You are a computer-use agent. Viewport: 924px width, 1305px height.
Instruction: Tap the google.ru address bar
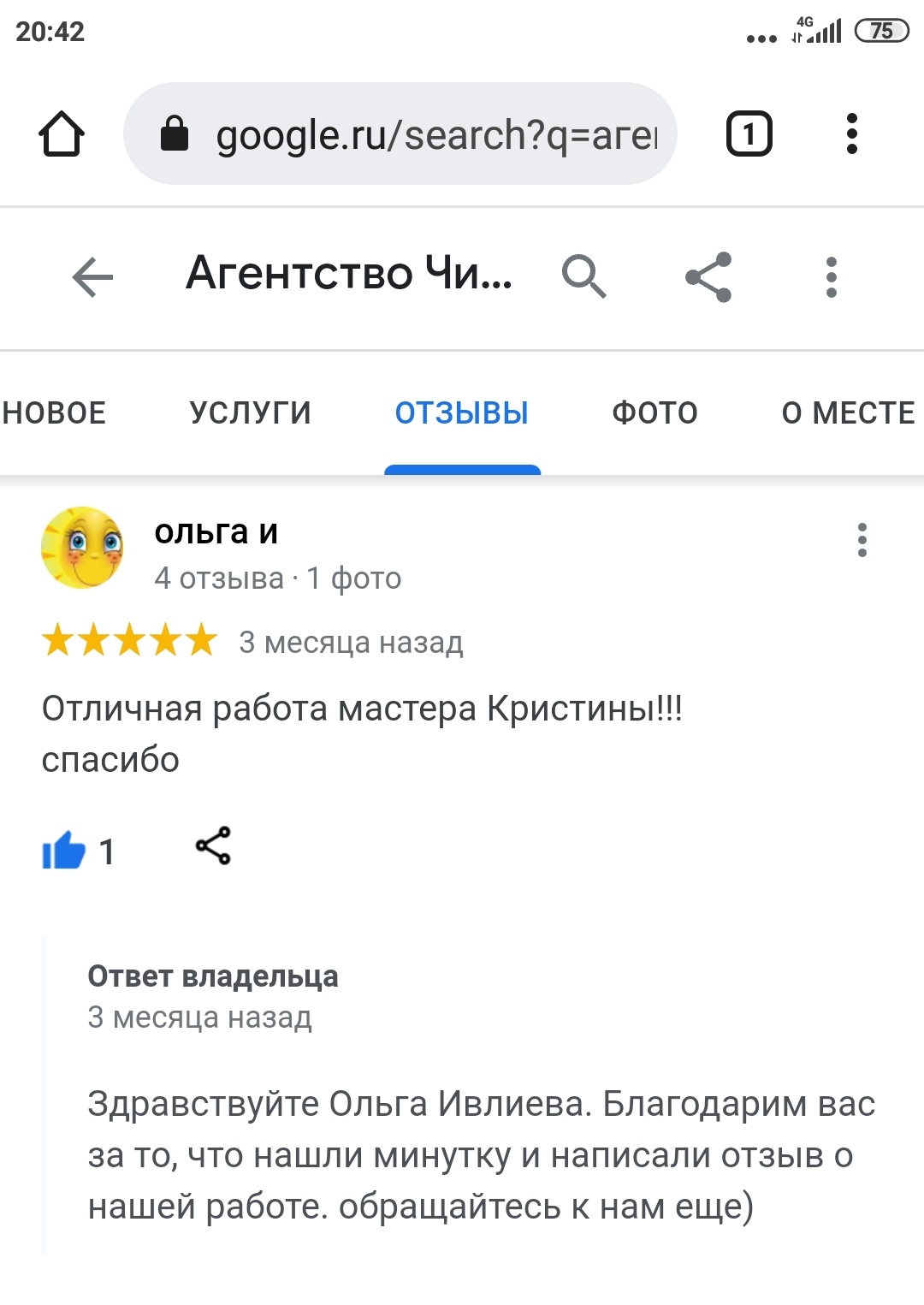pyautogui.click(x=400, y=134)
